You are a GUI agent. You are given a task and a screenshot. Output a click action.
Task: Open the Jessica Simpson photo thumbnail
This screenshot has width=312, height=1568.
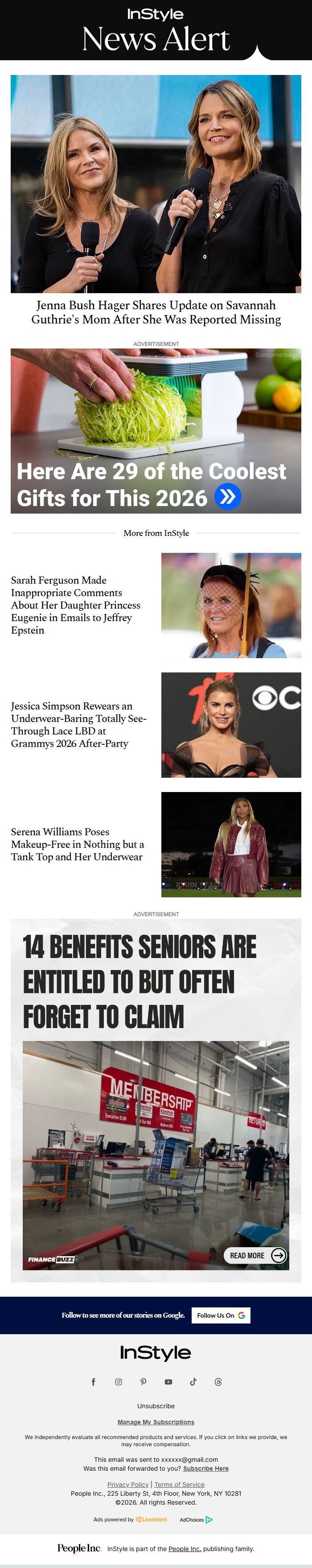[230, 724]
